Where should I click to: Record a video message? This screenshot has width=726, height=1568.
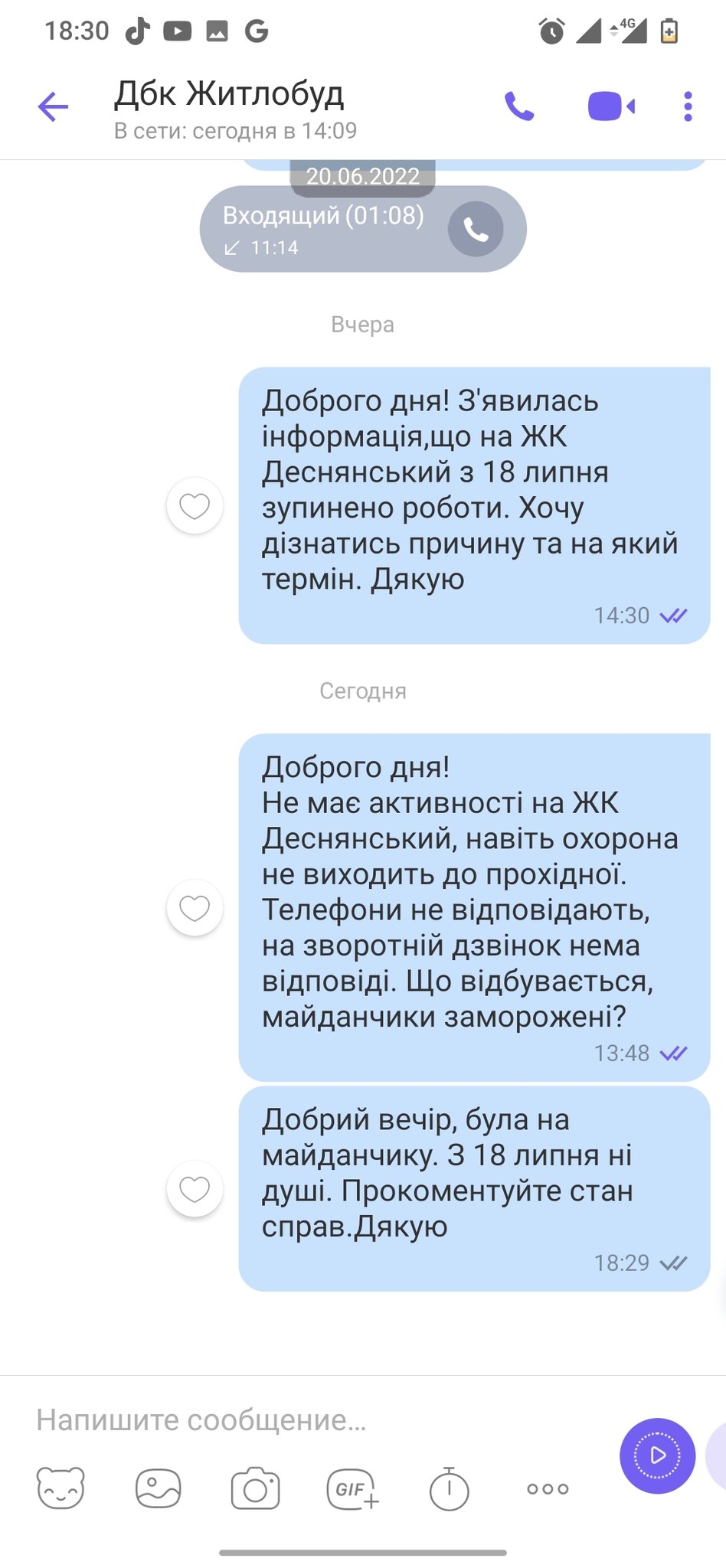tap(657, 1455)
